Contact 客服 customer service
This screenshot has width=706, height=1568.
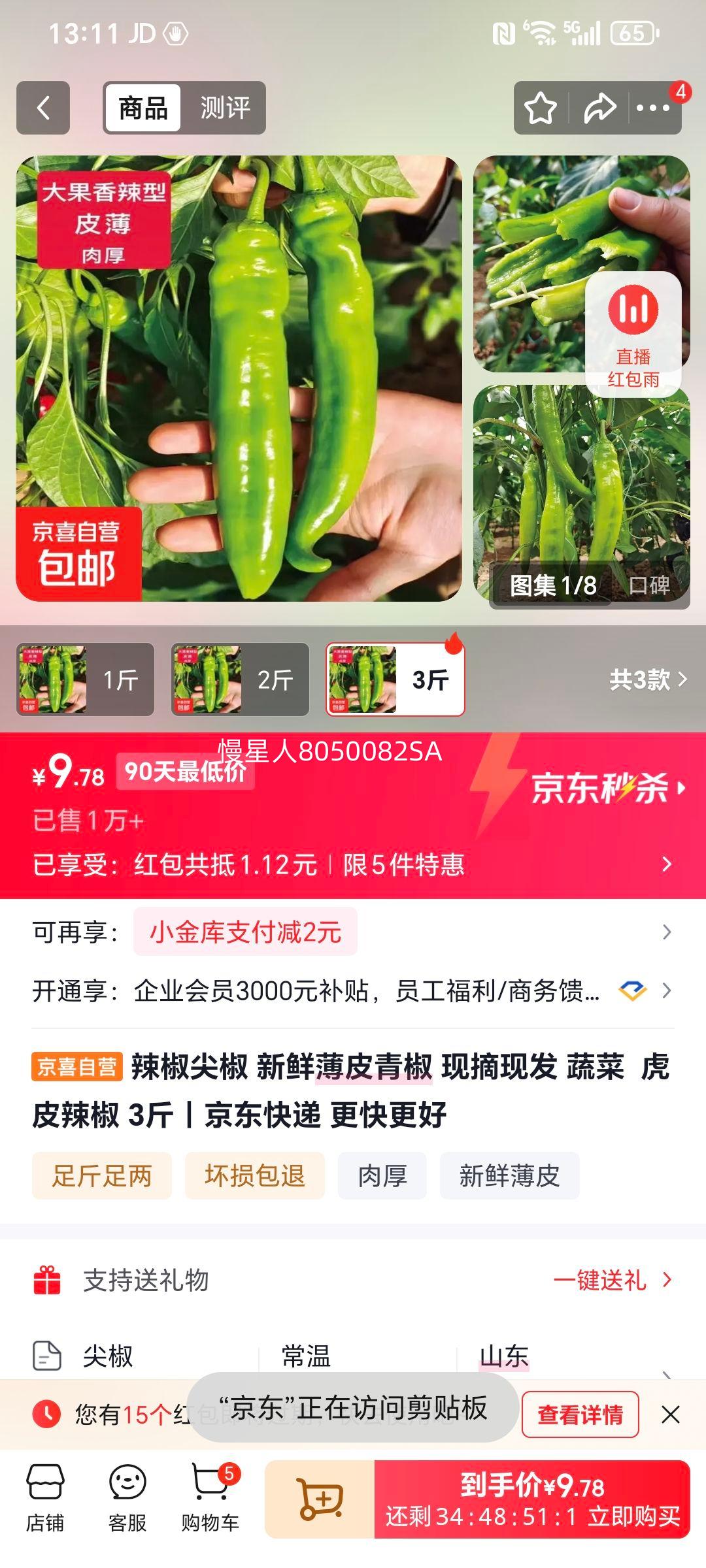click(127, 1499)
